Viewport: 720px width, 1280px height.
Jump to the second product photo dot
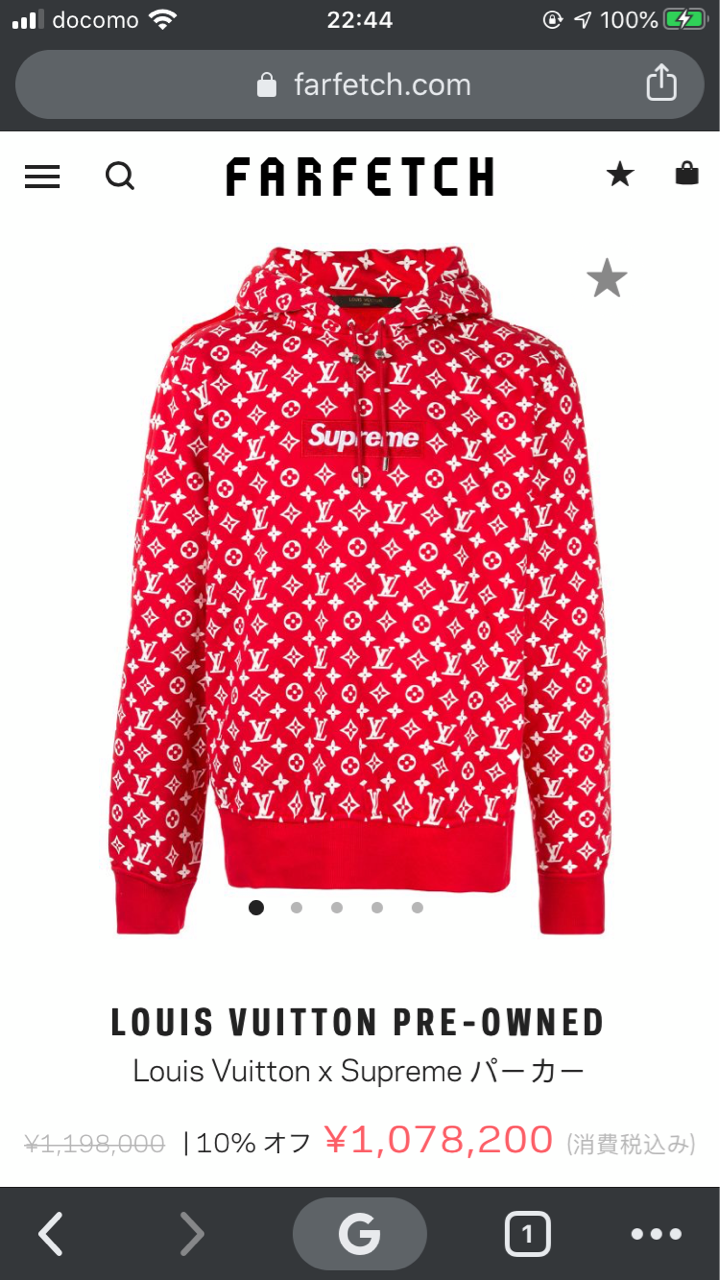[296, 908]
